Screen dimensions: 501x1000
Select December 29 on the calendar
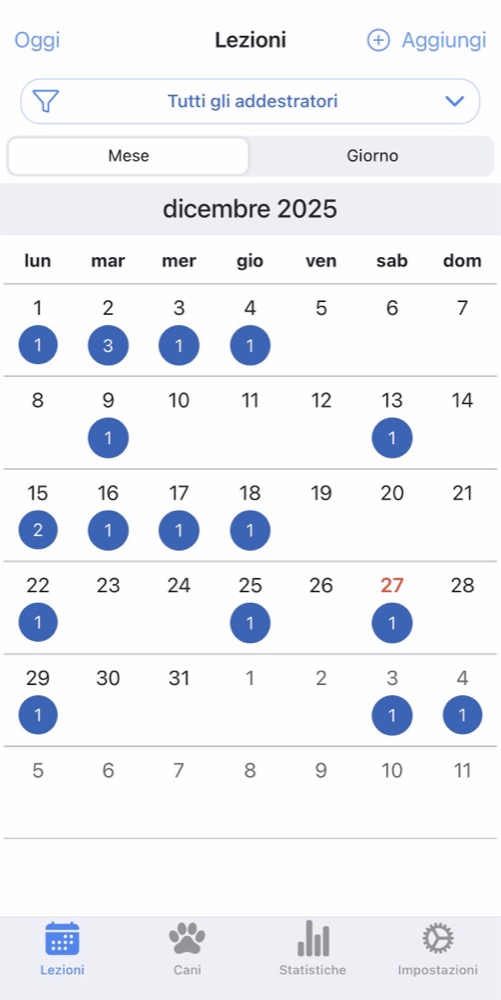pyautogui.click(x=38, y=700)
